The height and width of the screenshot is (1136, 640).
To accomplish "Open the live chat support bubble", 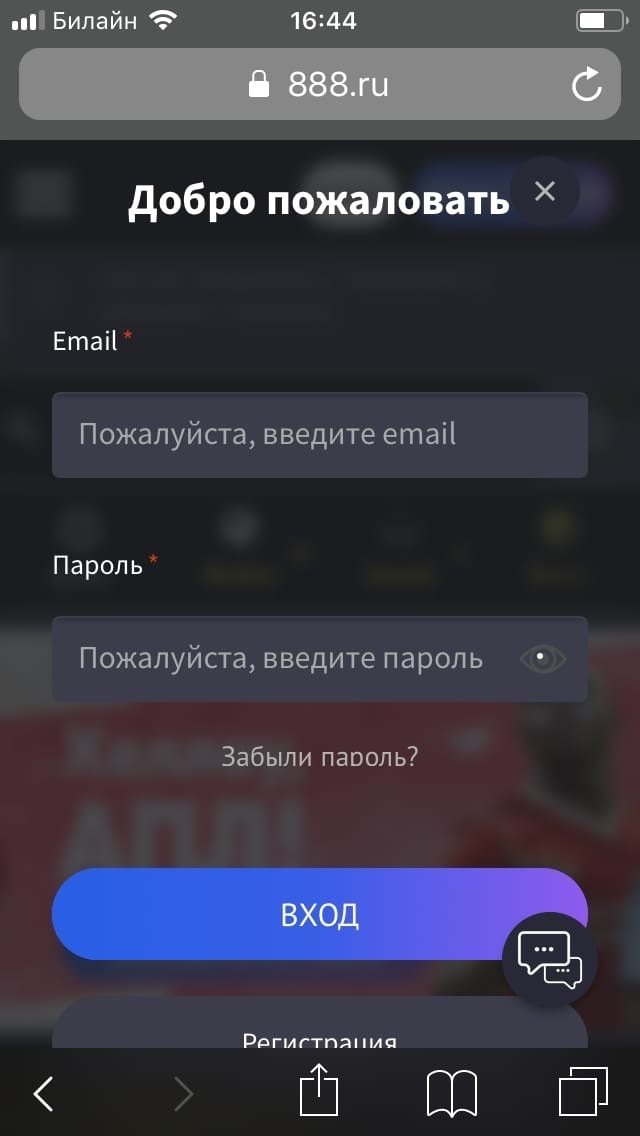I will (x=549, y=959).
